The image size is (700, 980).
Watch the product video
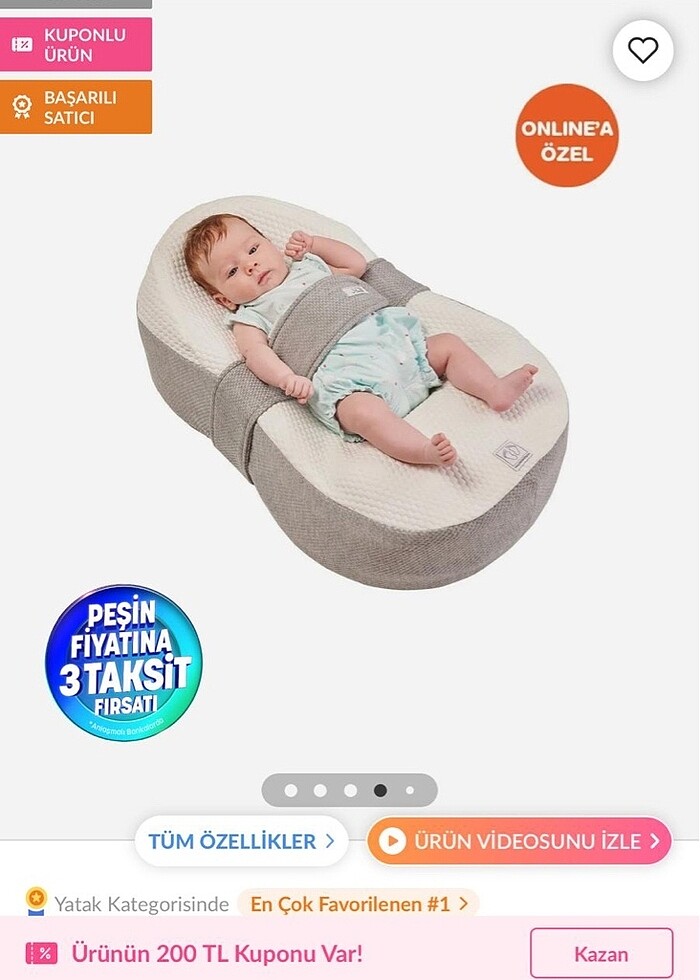518,841
